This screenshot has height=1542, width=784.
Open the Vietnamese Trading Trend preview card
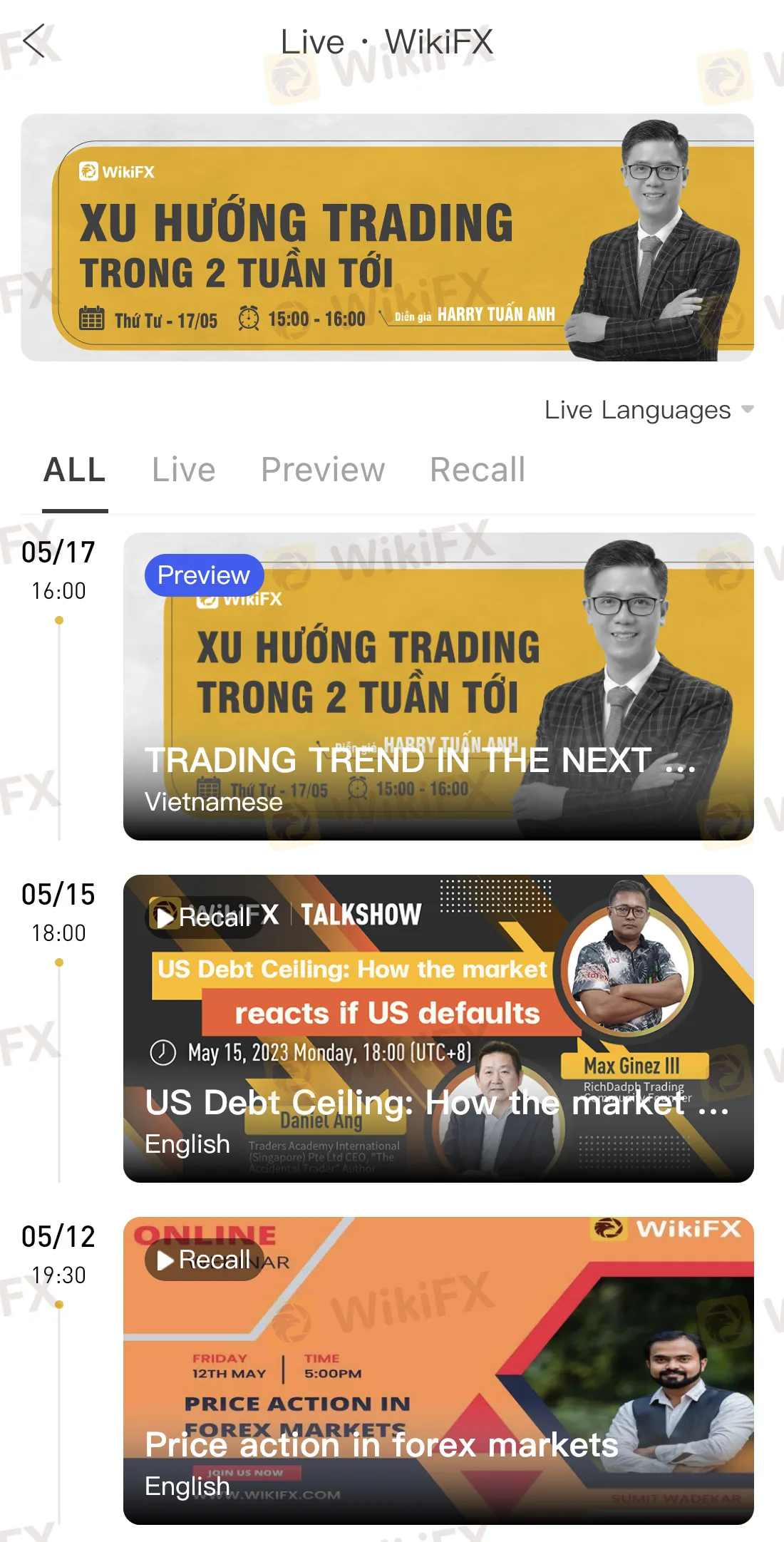(x=438, y=687)
